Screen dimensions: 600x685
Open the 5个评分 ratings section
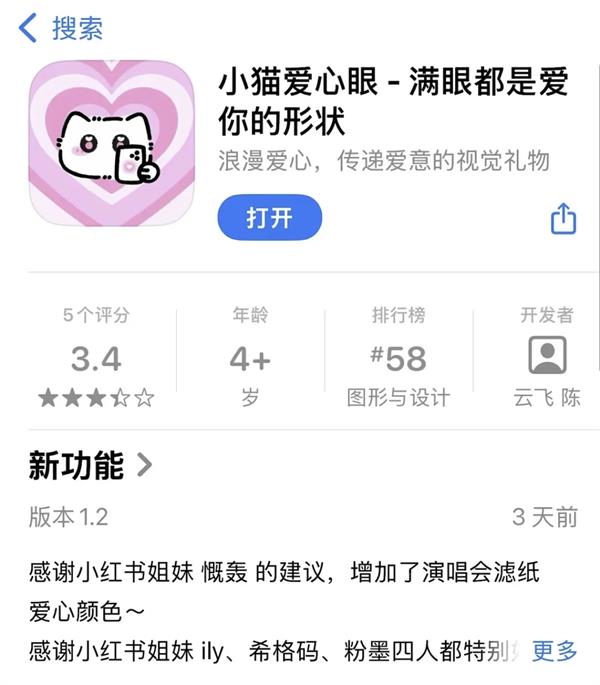click(96, 358)
